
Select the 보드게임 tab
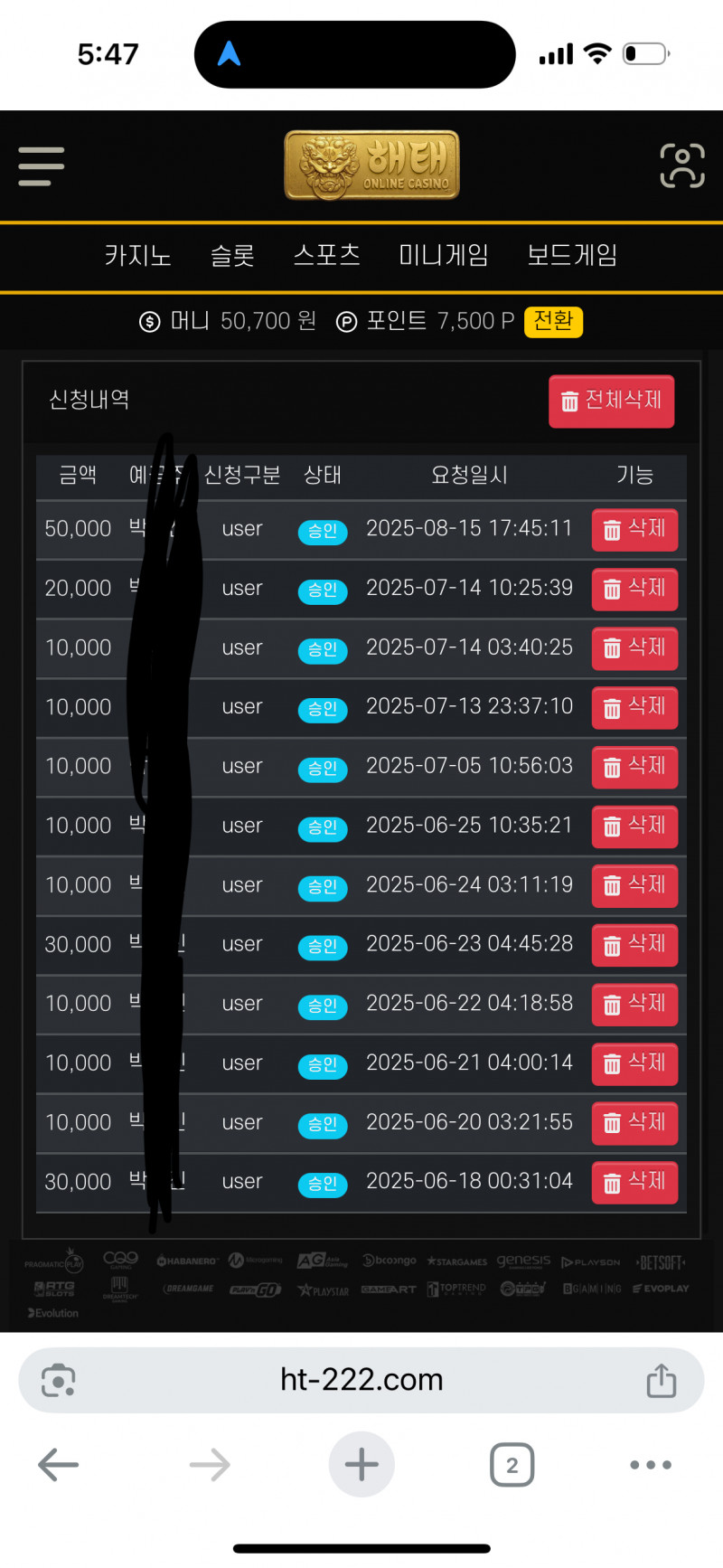click(x=572, y=256)
